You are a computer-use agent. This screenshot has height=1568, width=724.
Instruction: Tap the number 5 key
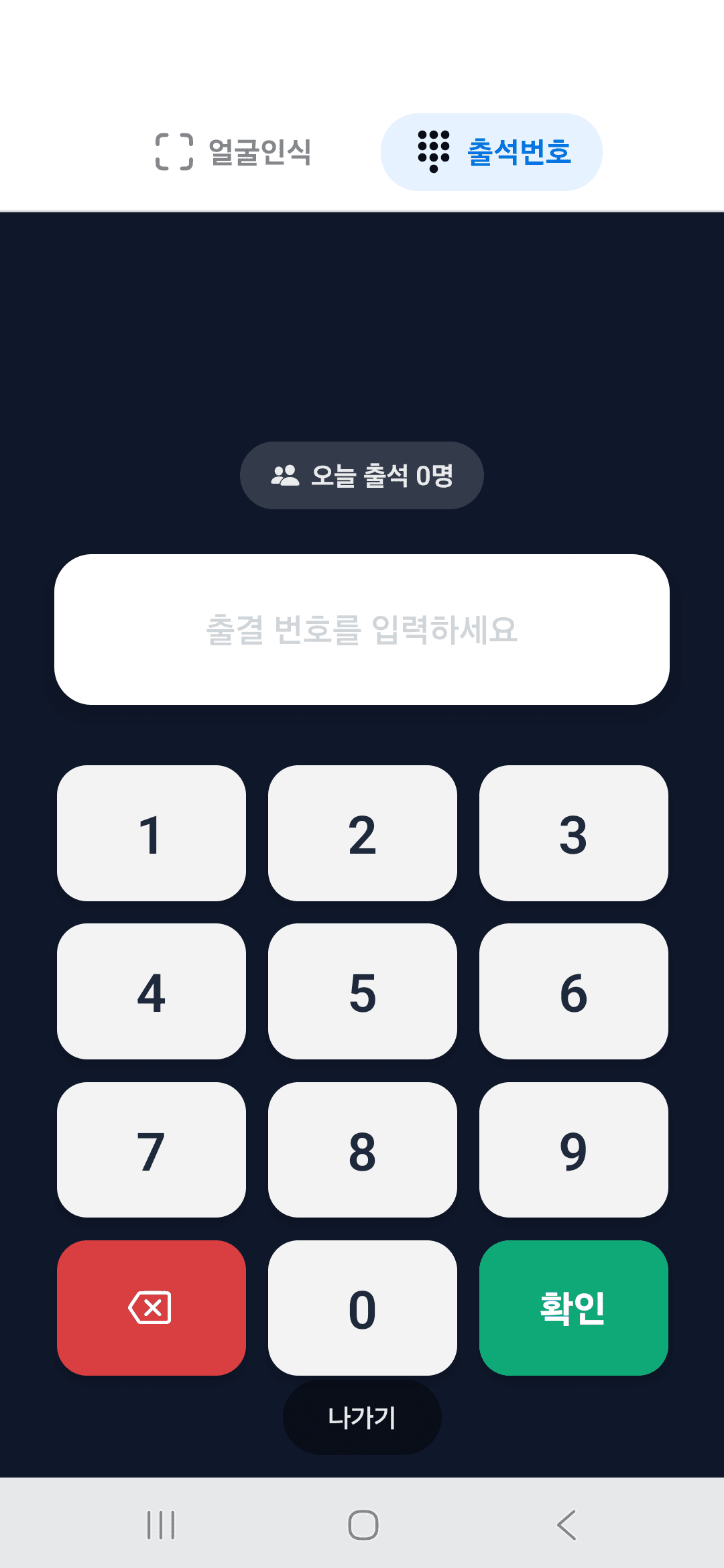click(362, 991)
